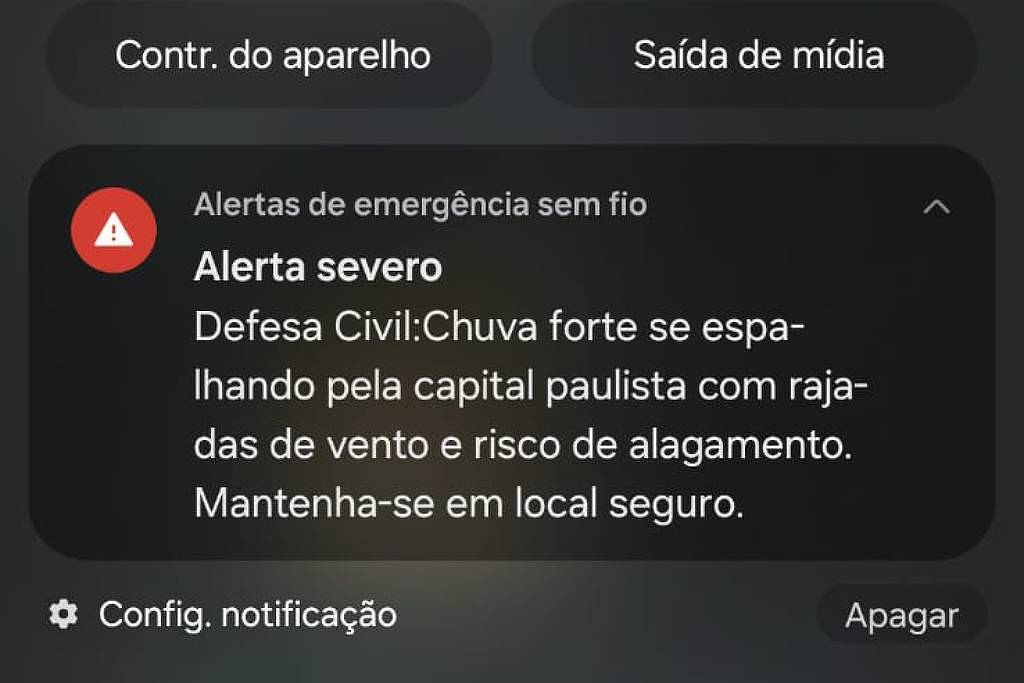The image size is (1024, 683).
Task: Open Contr. do aparelho device controls
Action: tap(270, 55)
